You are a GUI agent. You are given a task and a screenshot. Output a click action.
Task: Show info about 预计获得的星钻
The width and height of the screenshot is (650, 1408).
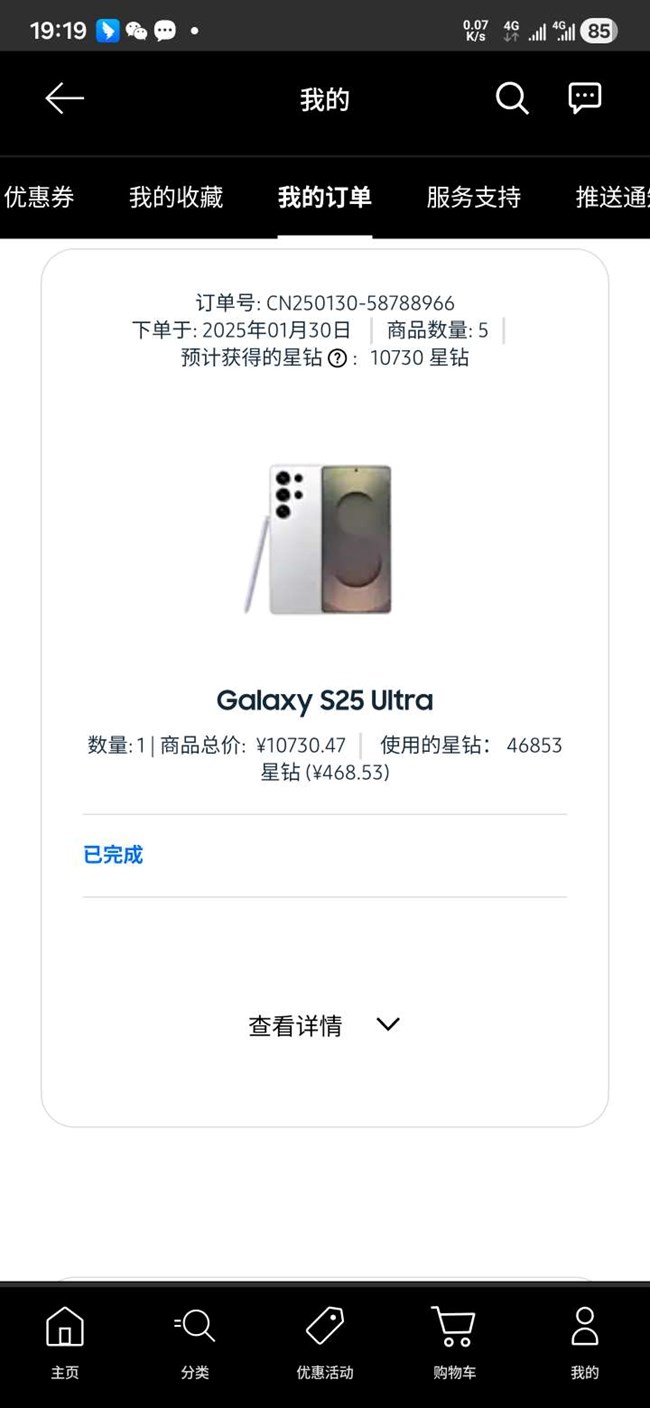[338, 358]
